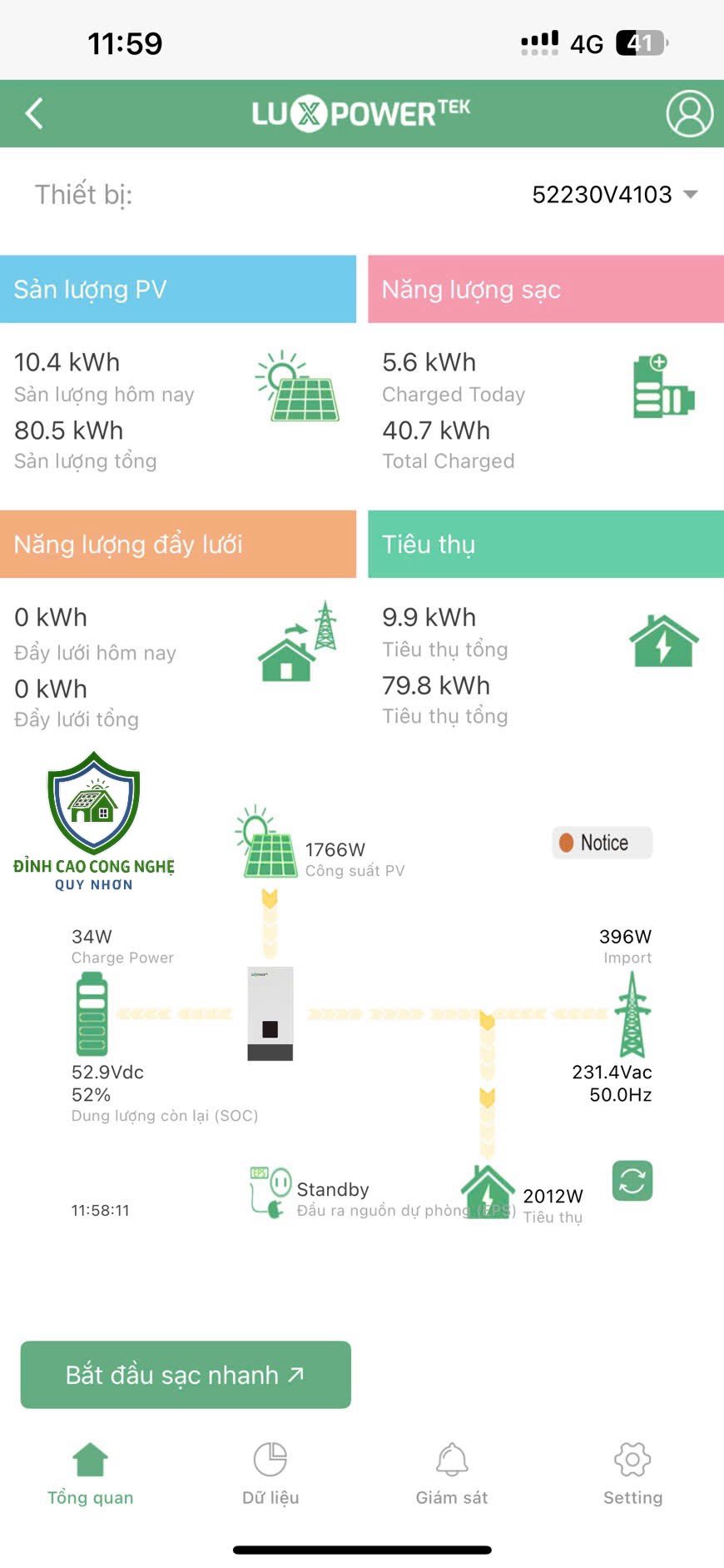Screen dimensions: 724x1568
Task: Refresh the power flow data
Action: 632,1181
